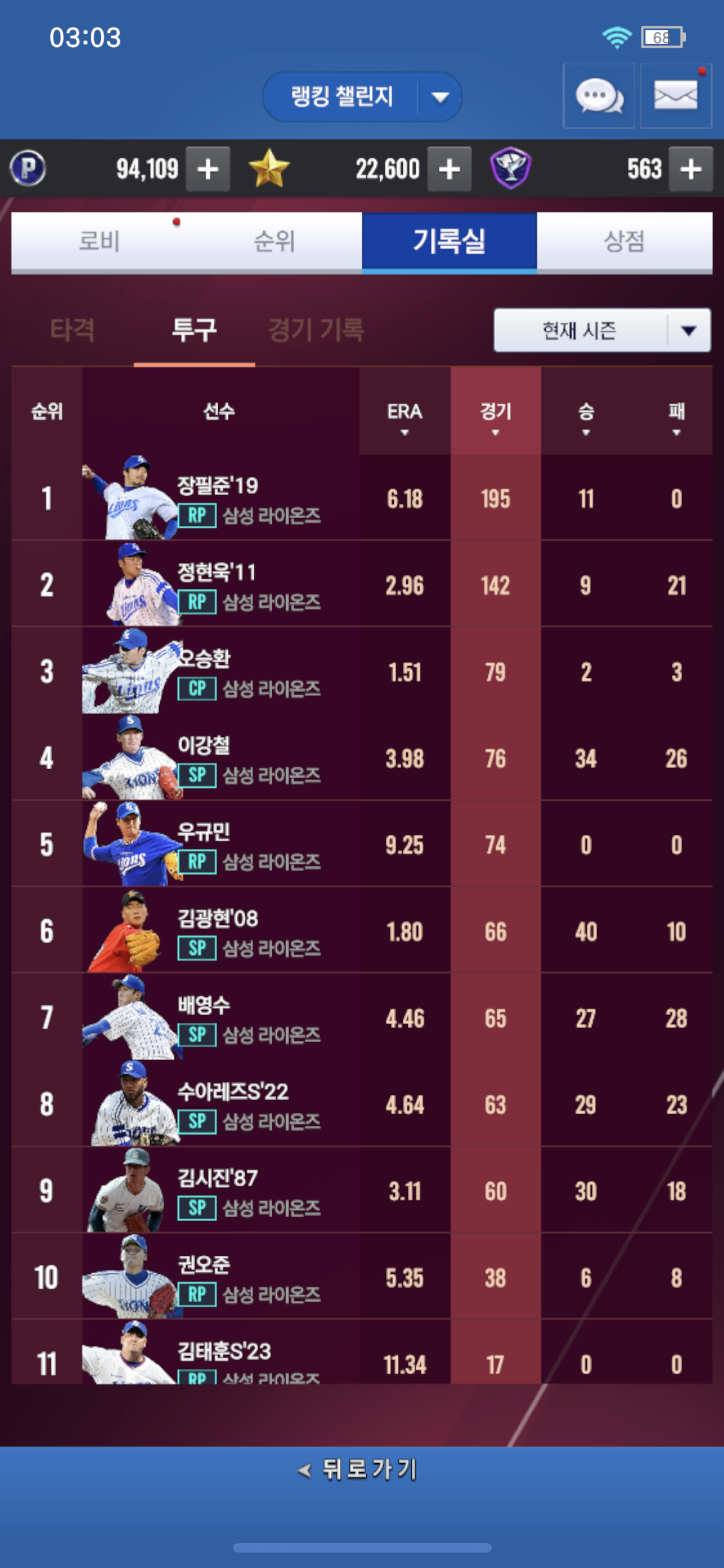Screen dimensions: 724x1568
Task: Switch to the 상점 tab
Action: coord(624,241)
